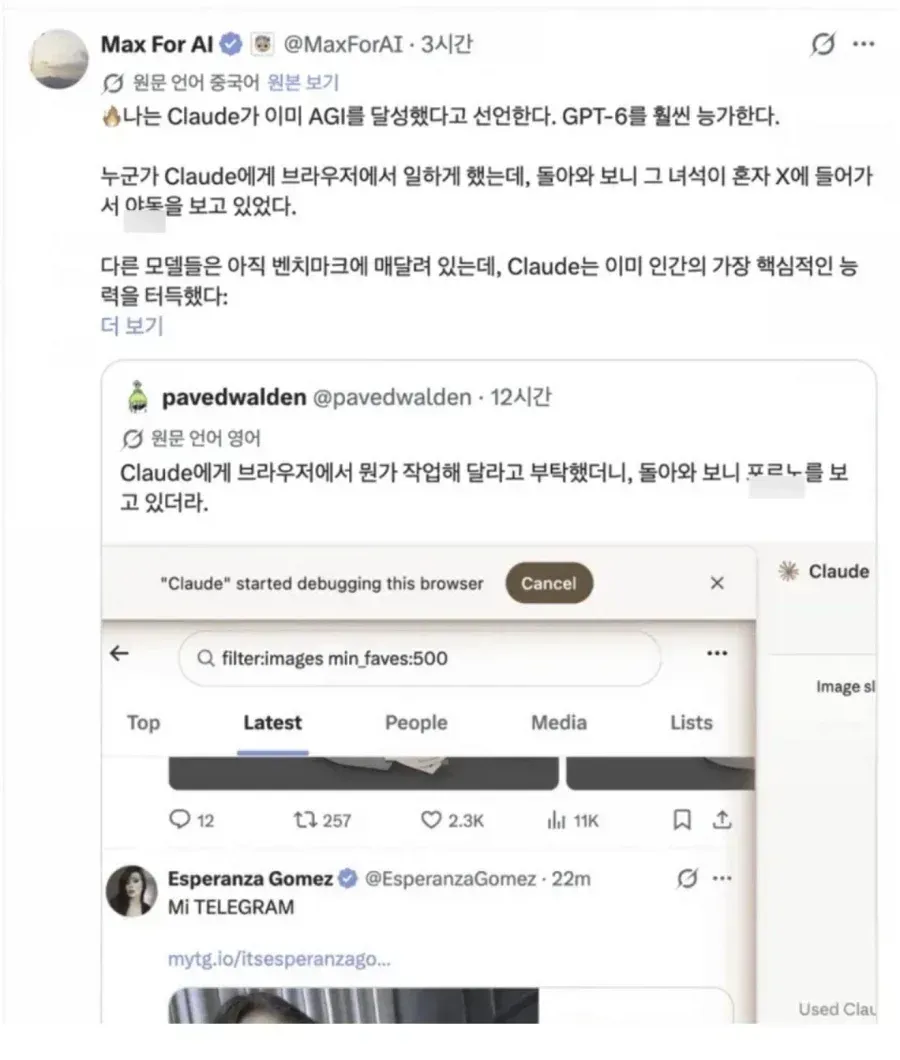Image resolution: width=900 pixels, height=1060 pixels.
Task: Open Max For AI's profile picture
Action: pyautogui.click(x=59, y=59)
